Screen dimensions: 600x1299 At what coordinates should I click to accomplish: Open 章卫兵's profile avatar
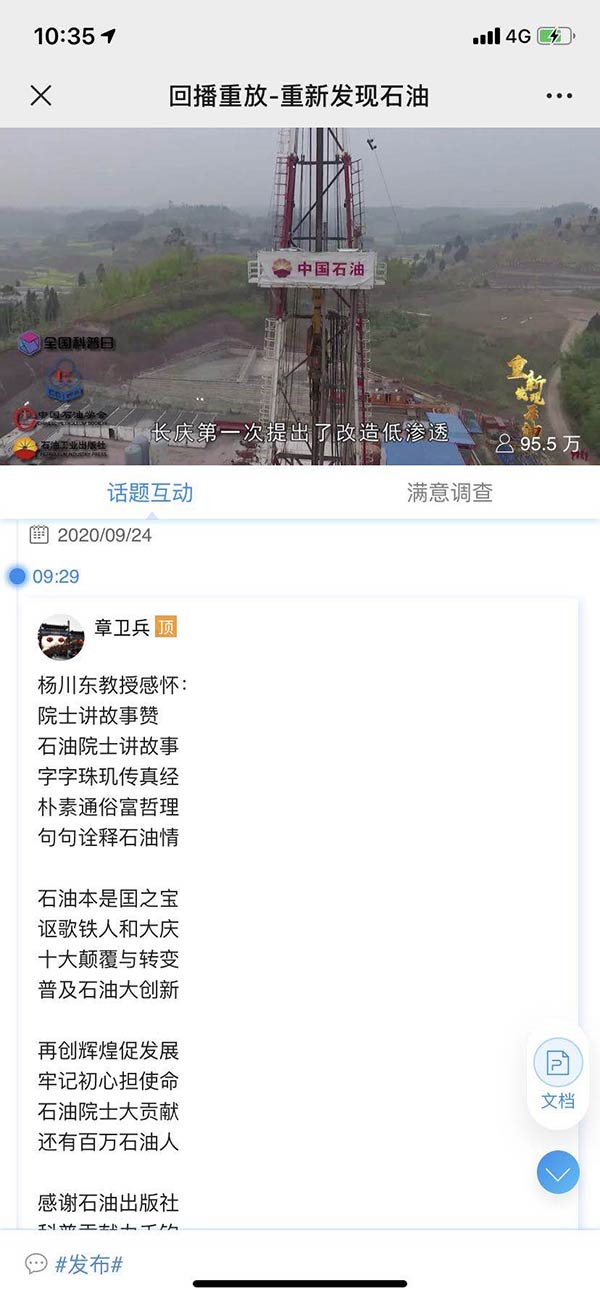click(x=61, y=637)
